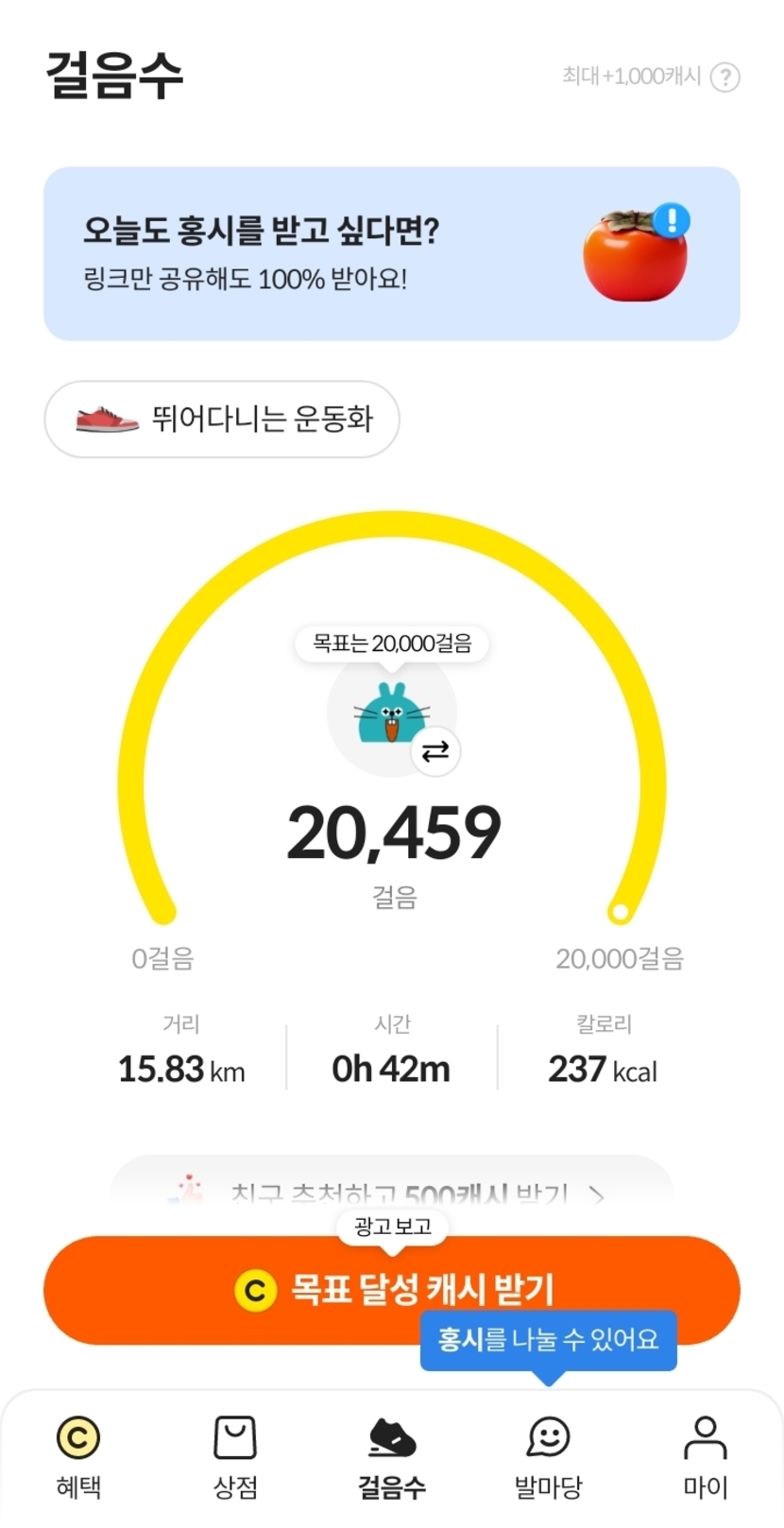Open the help question mark icon
This screenshot has height=1528, width=784.
tap(724, 77)
